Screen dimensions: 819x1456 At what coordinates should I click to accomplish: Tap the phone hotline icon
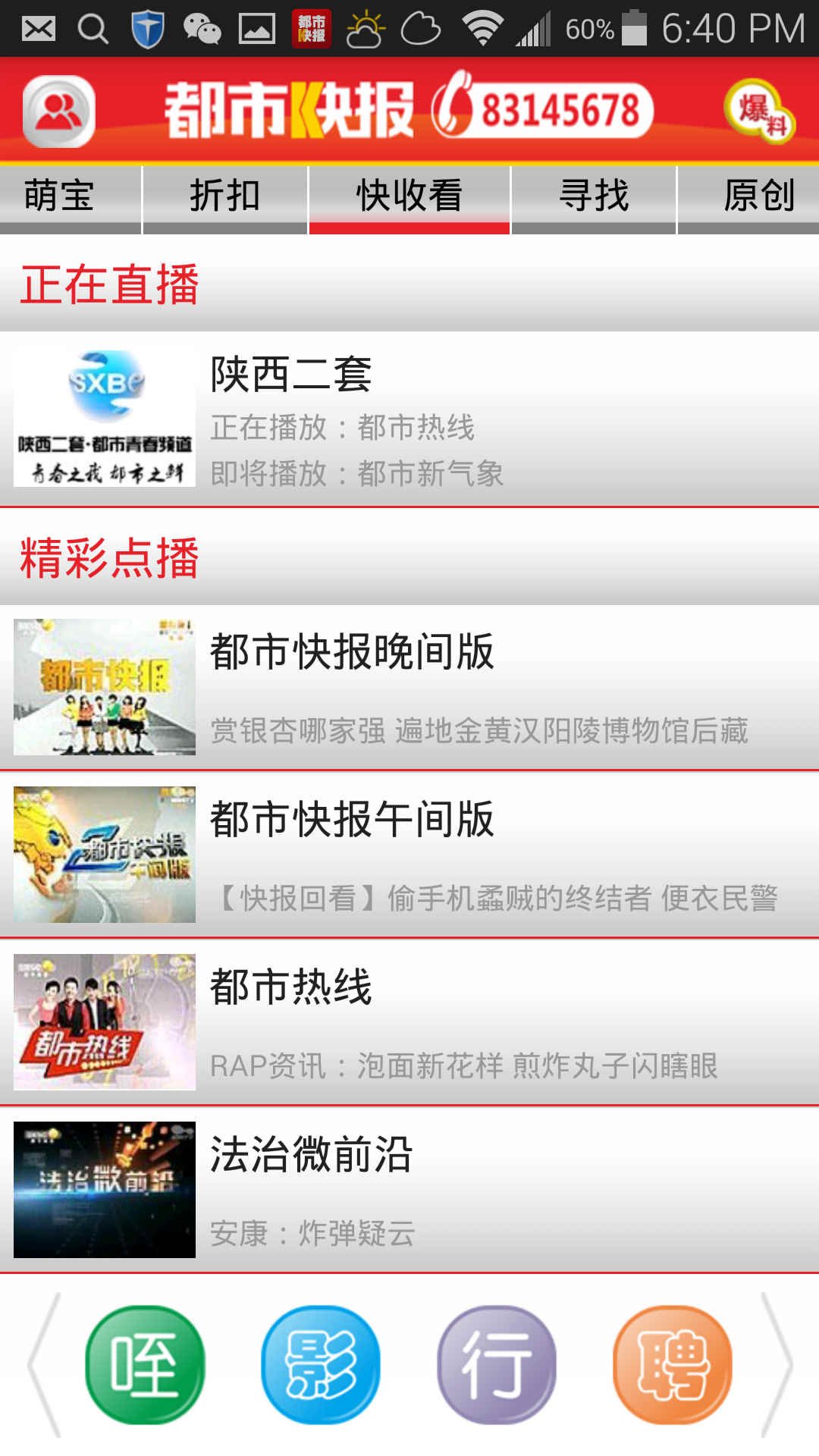click(x=455, y=106)
